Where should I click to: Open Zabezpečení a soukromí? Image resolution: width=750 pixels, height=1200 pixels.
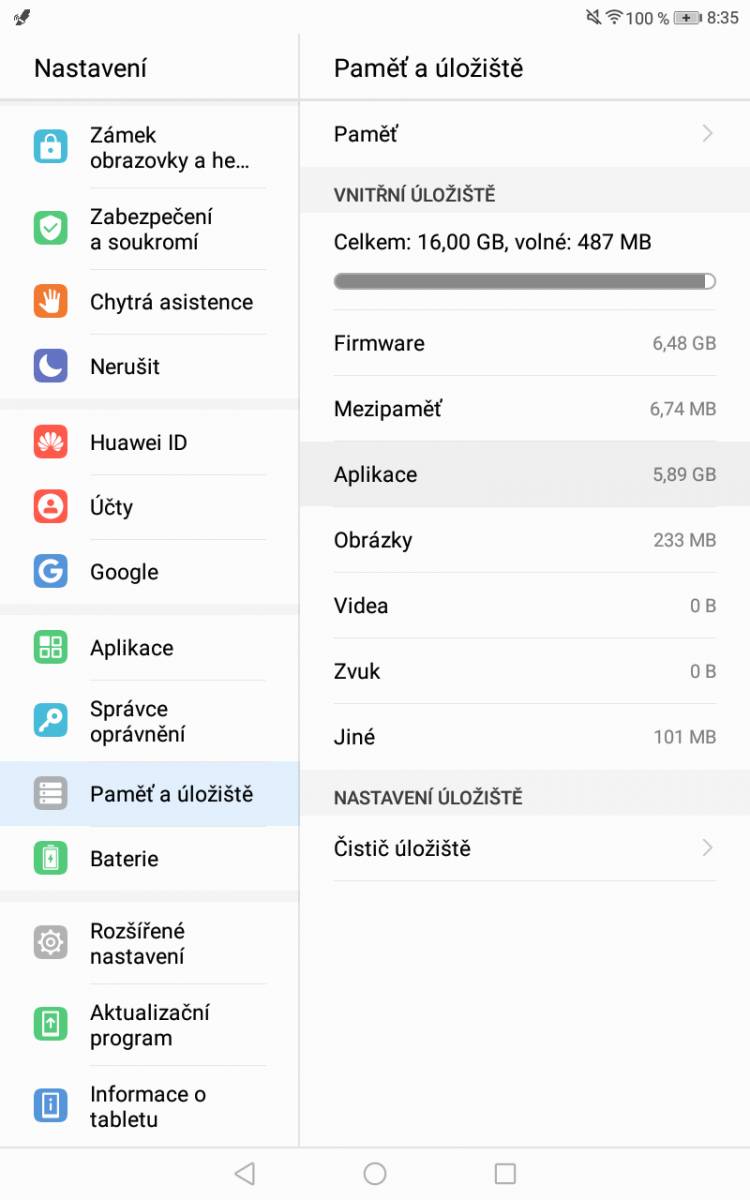click(x=149, y=229)
